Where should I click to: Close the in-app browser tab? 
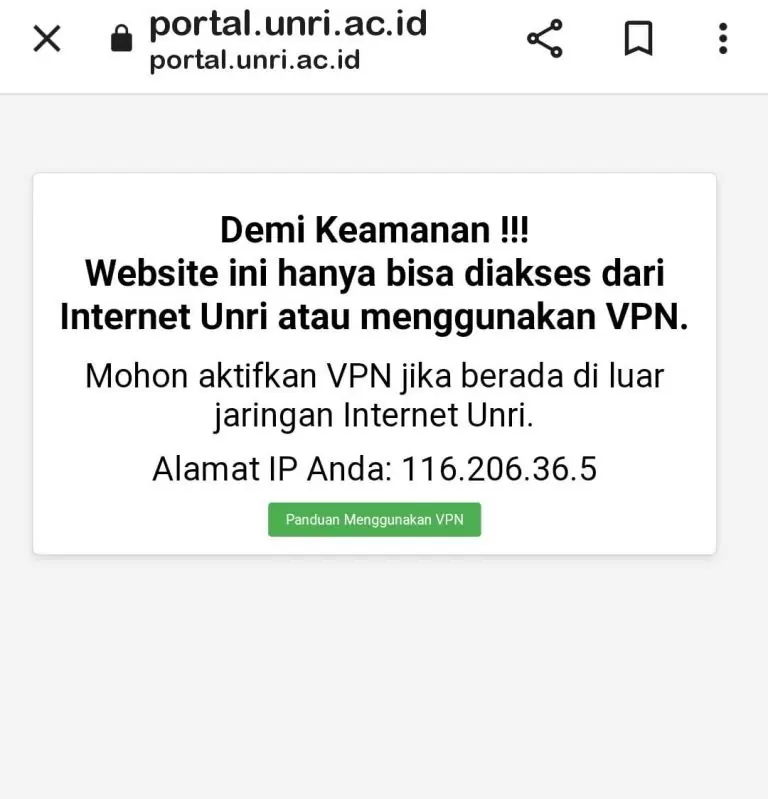[47, 39]
